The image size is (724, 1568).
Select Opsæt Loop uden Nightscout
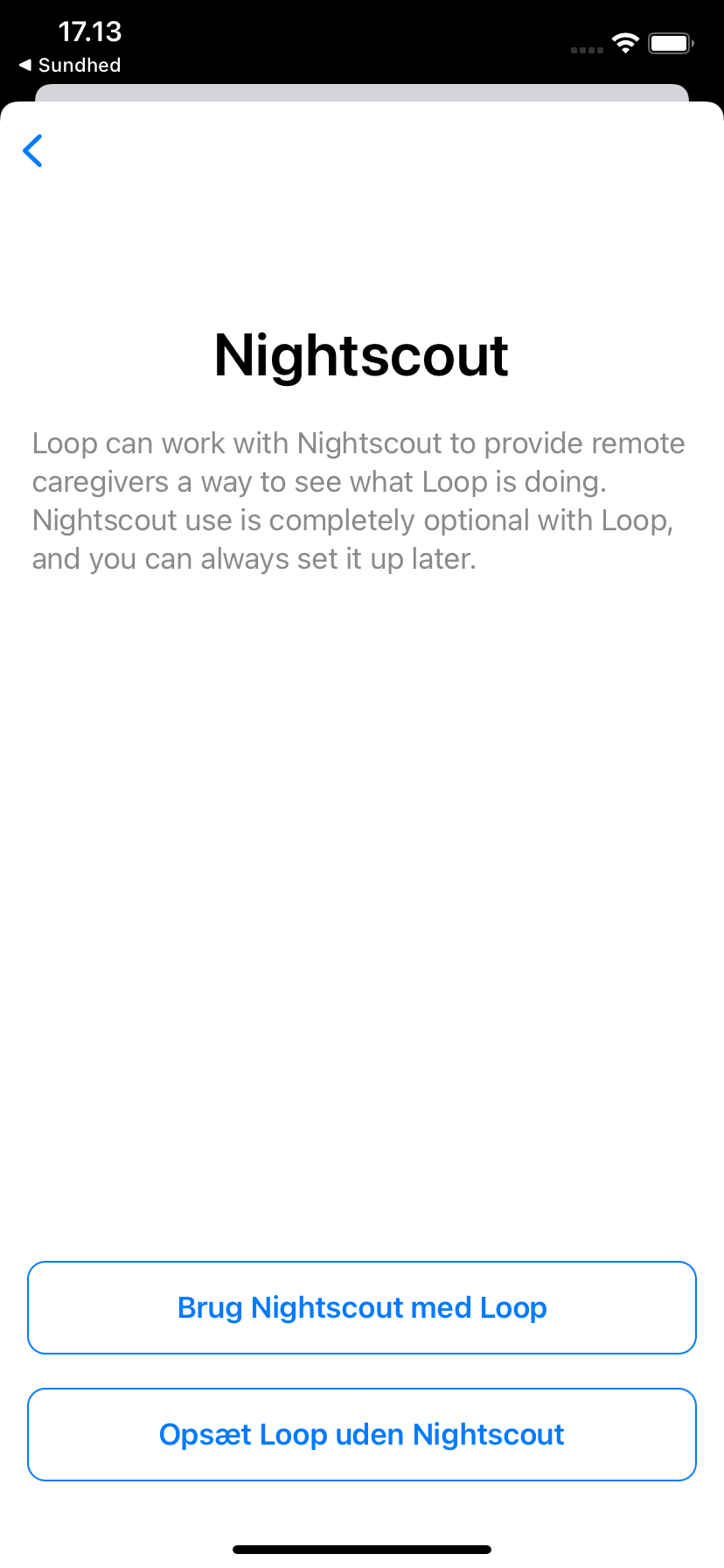361,1434
